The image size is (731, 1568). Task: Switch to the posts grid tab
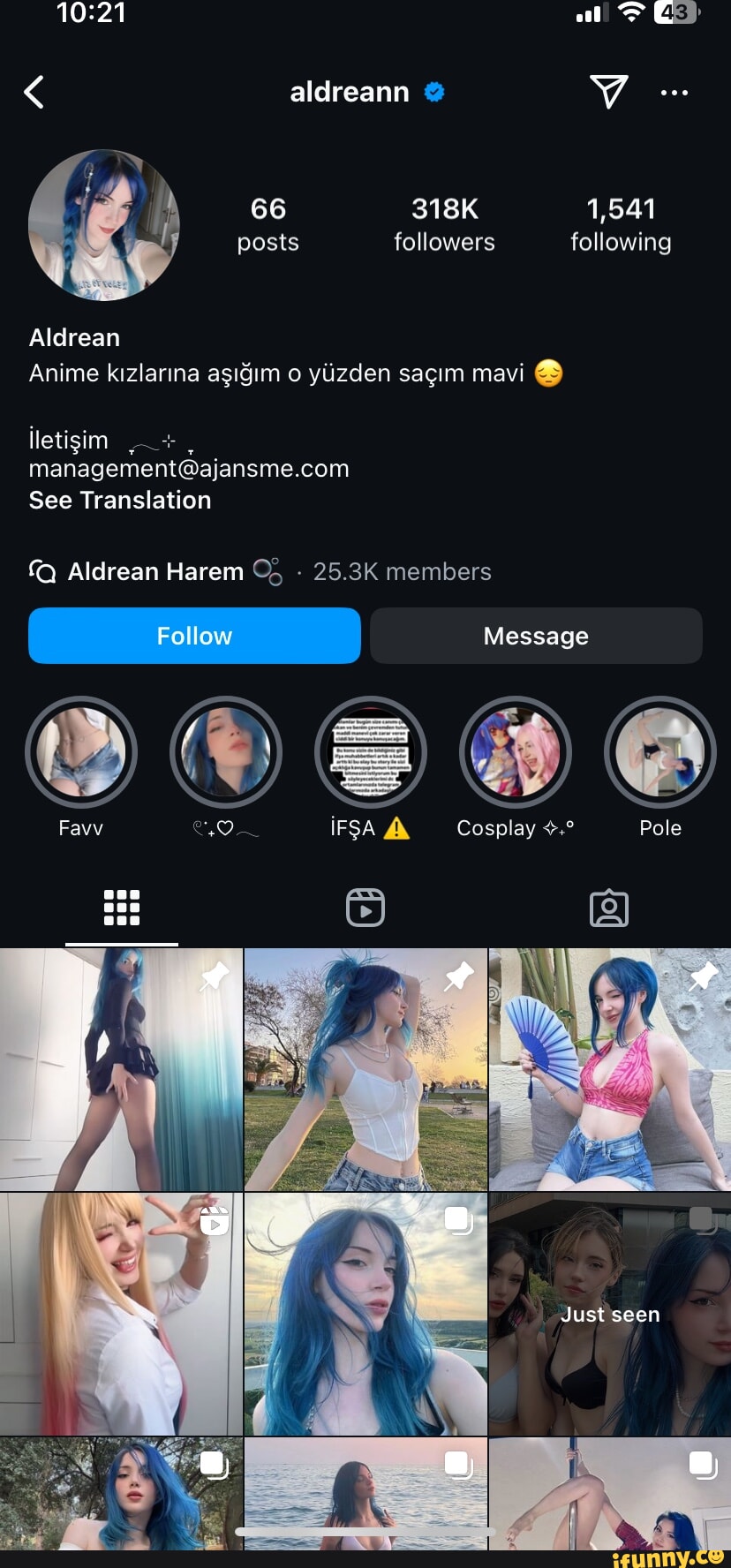click(122, 908)
